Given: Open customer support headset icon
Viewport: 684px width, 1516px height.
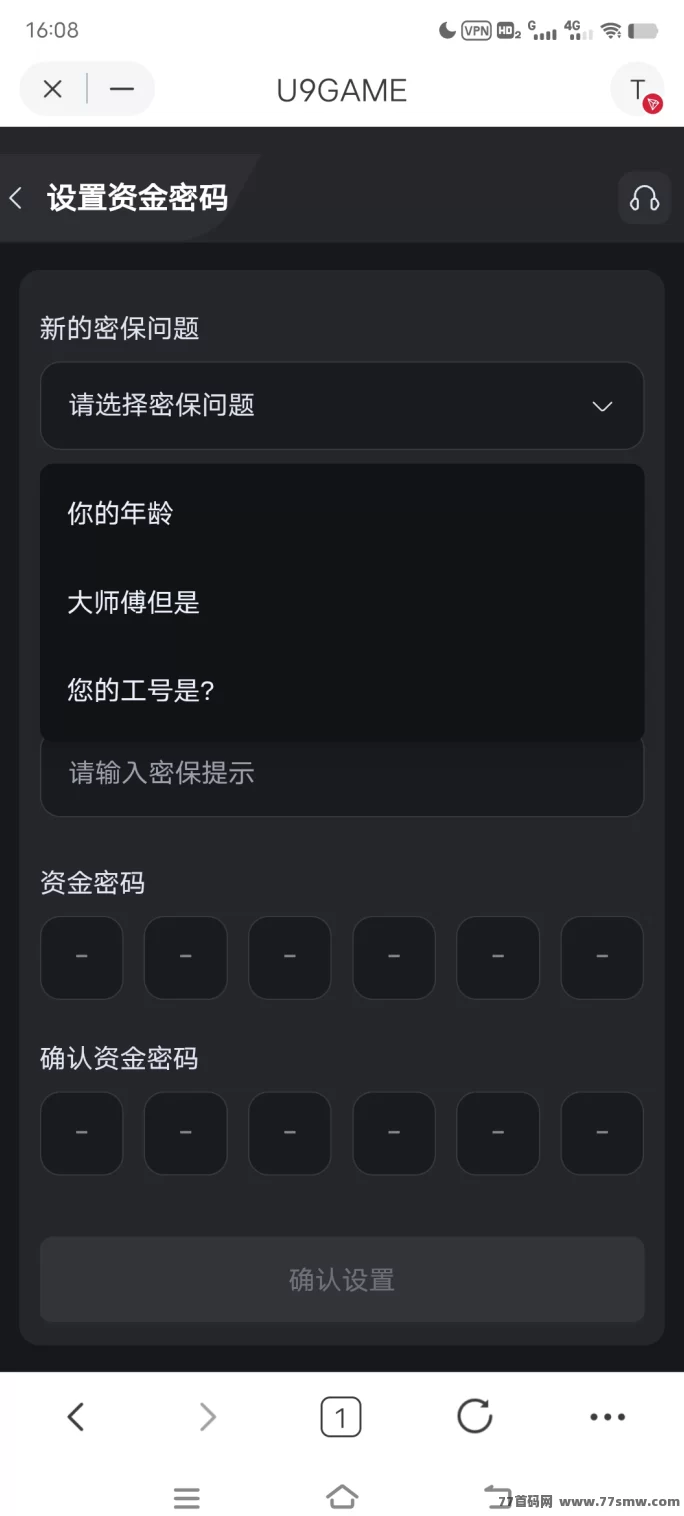Looking at the screenshot, I should point(644,198).
